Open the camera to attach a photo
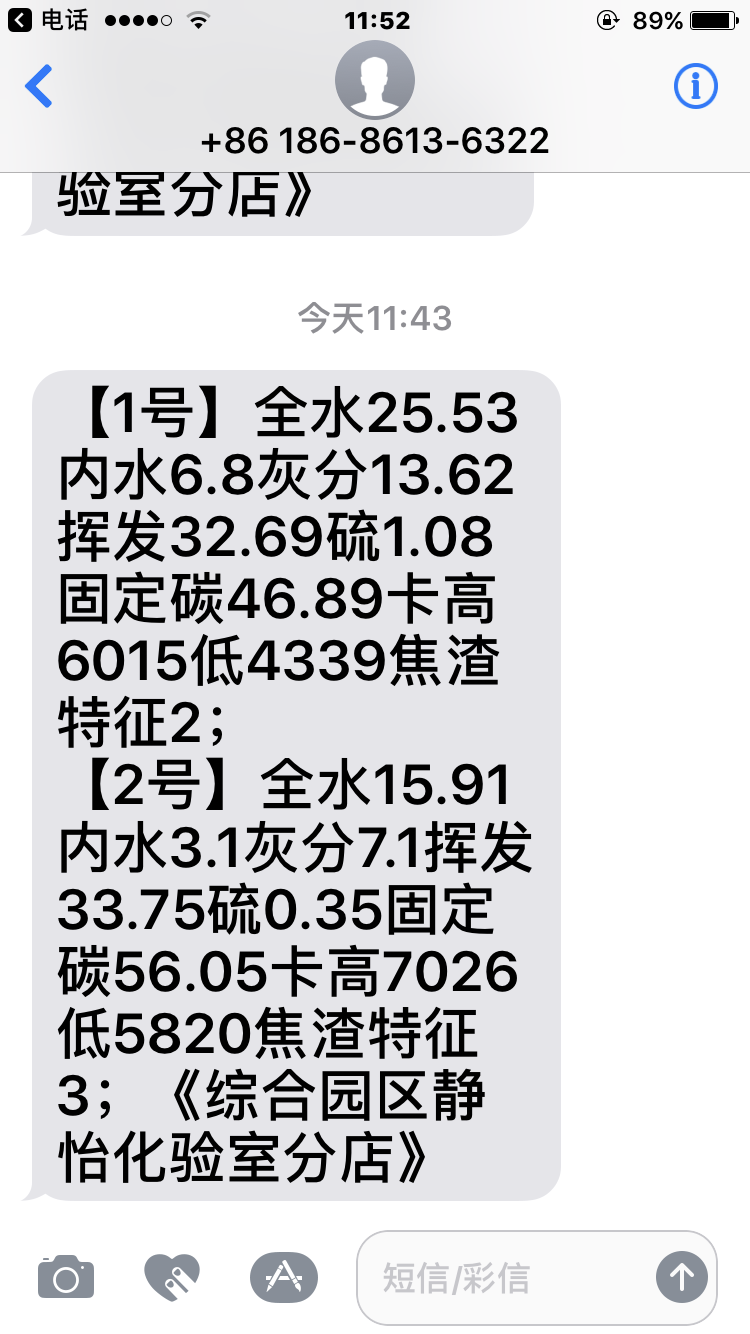Viewport: 750px width, 1334px height. 66,1277
